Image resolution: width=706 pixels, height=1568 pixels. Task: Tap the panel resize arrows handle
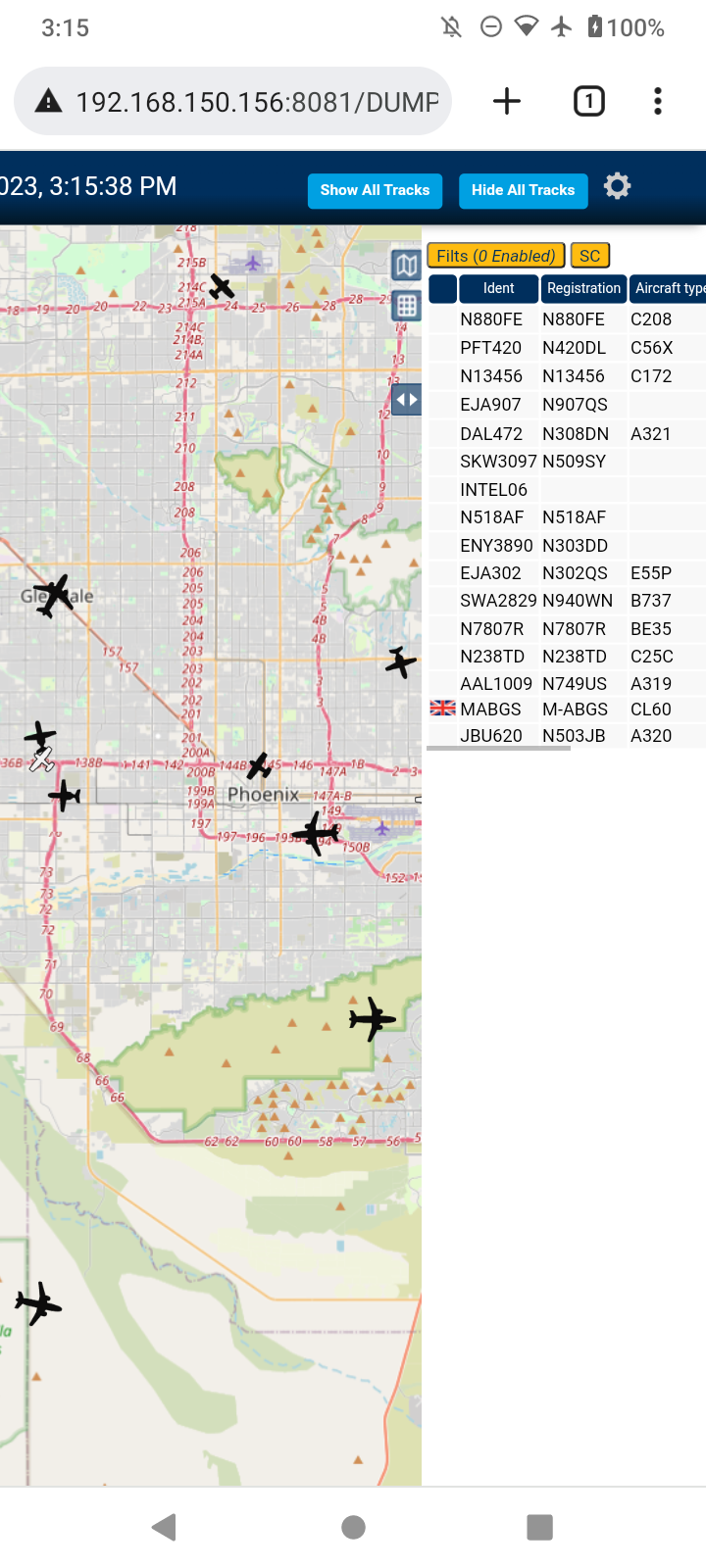coord(406,400)
